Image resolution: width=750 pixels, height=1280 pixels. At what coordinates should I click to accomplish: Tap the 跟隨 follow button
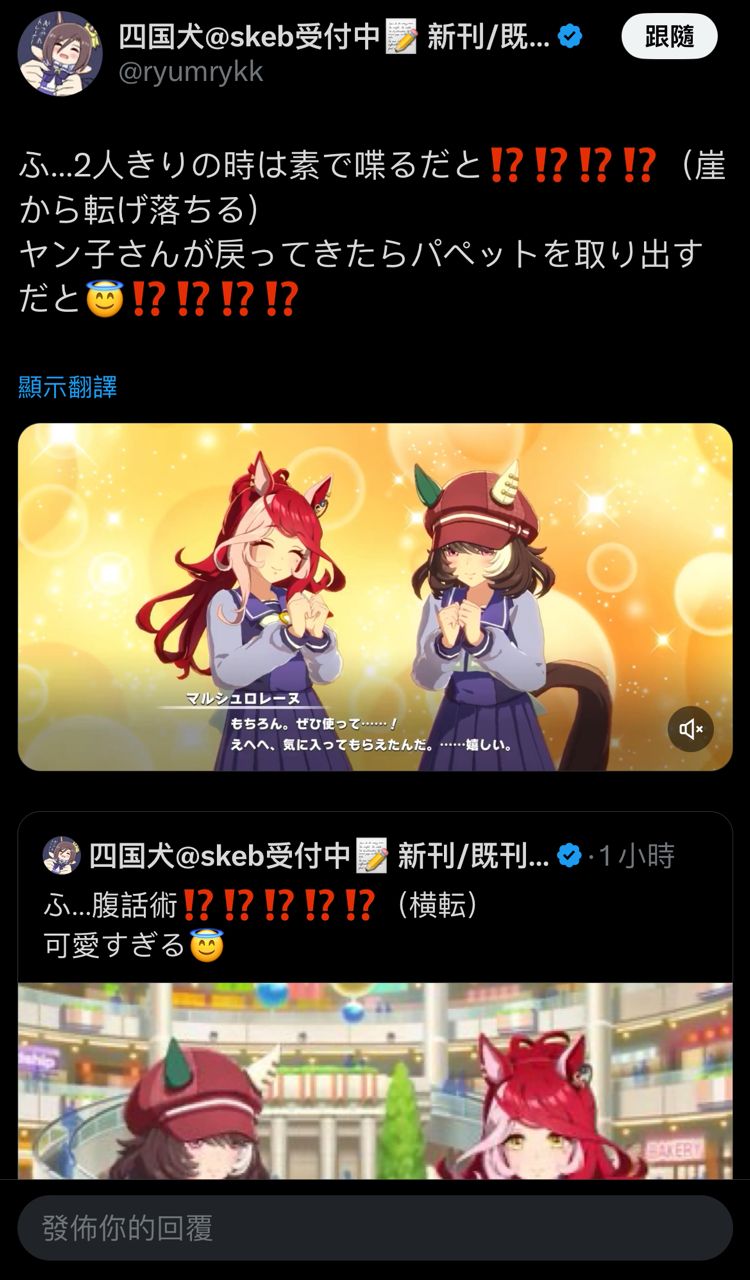669,37
